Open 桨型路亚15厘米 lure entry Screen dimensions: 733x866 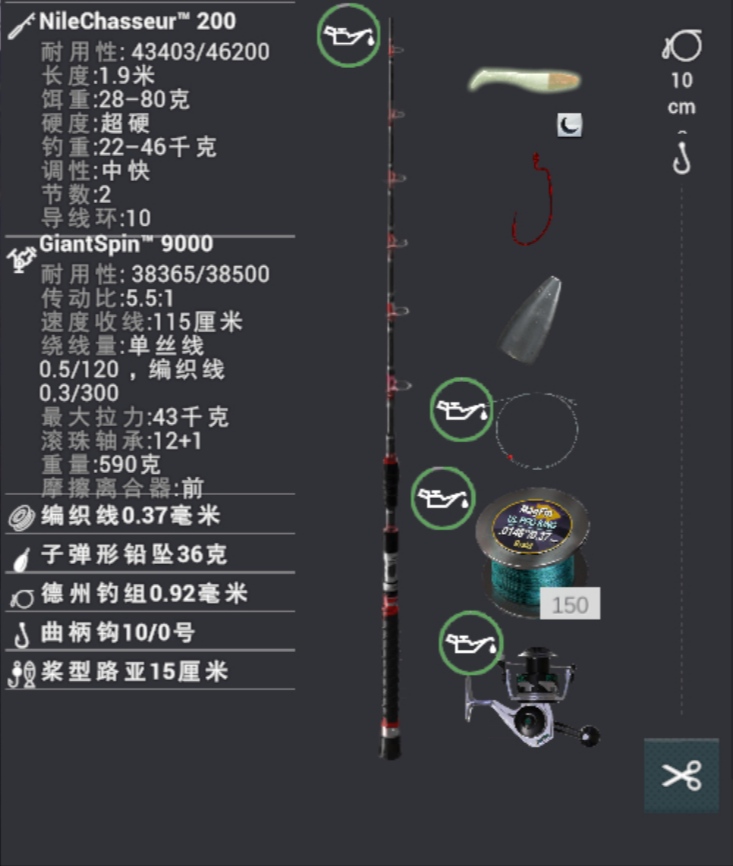click(134, 671)
